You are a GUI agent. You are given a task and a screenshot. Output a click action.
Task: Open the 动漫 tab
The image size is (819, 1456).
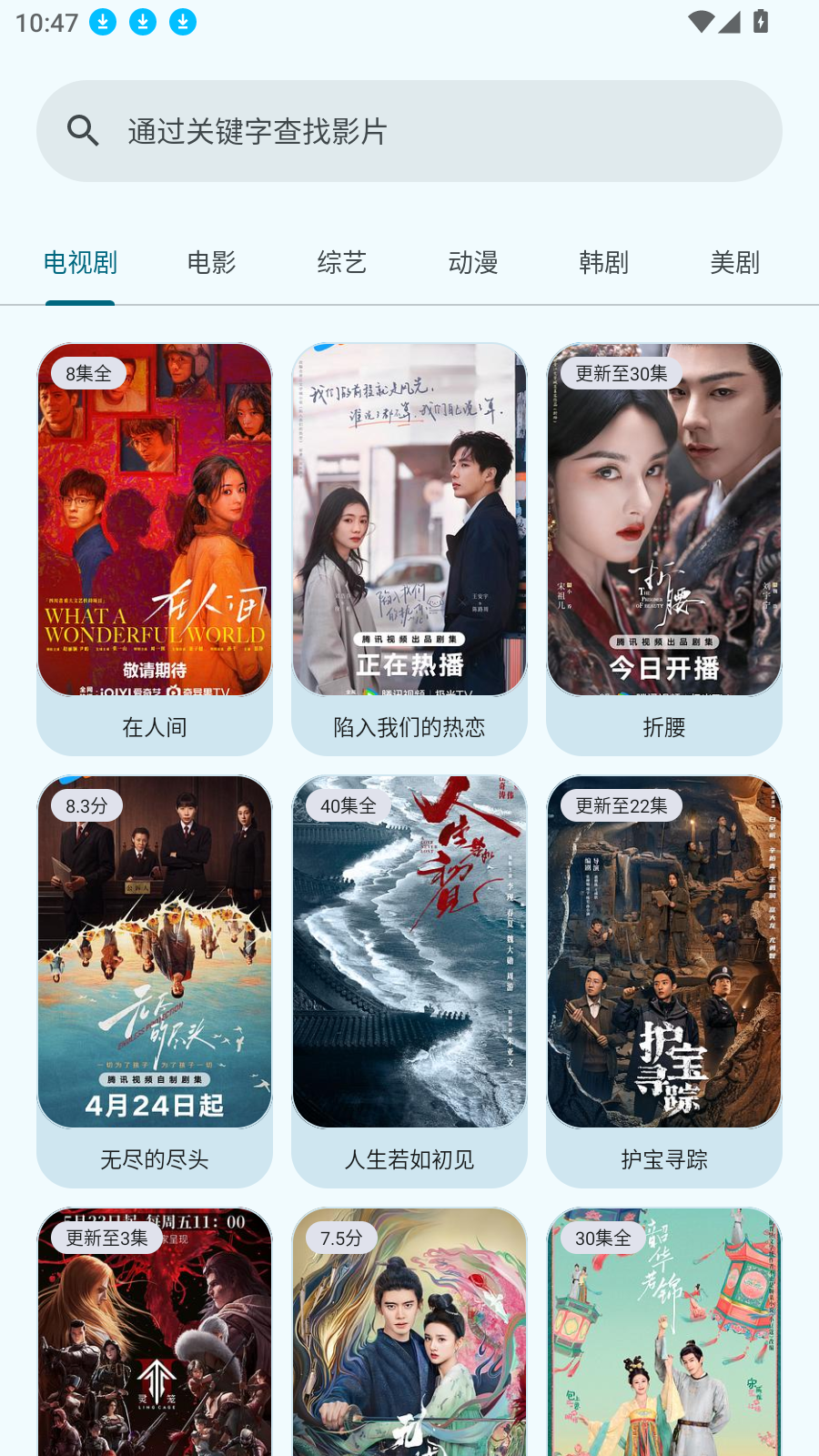pos(473,263)
